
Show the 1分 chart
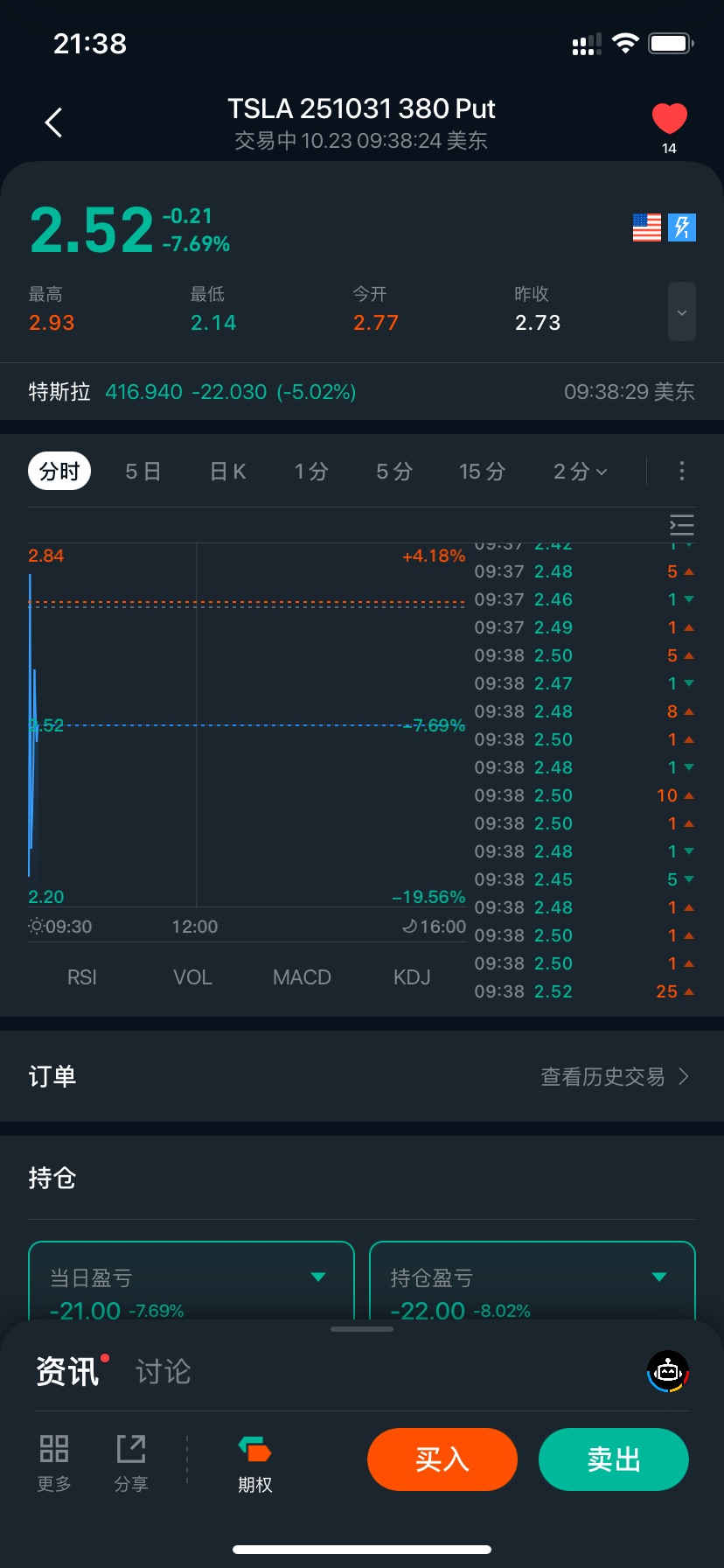311,472
